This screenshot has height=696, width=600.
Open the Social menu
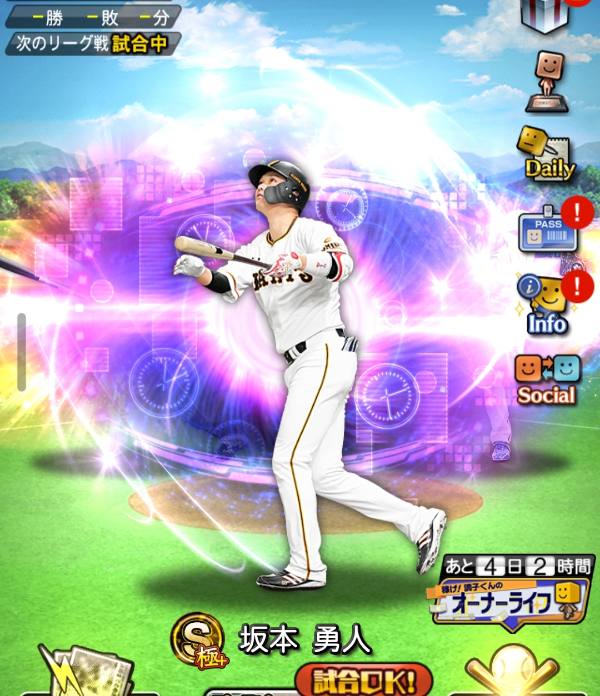click(x=546, y=380)
